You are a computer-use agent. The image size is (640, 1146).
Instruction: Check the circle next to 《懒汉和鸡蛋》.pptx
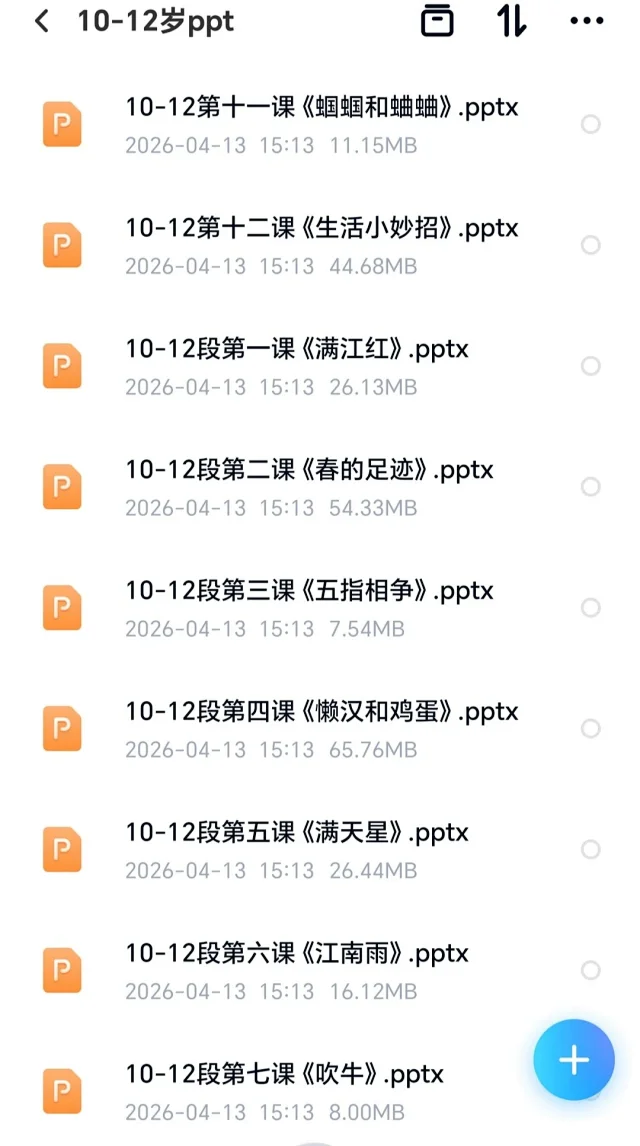click(x=591, y=729)
